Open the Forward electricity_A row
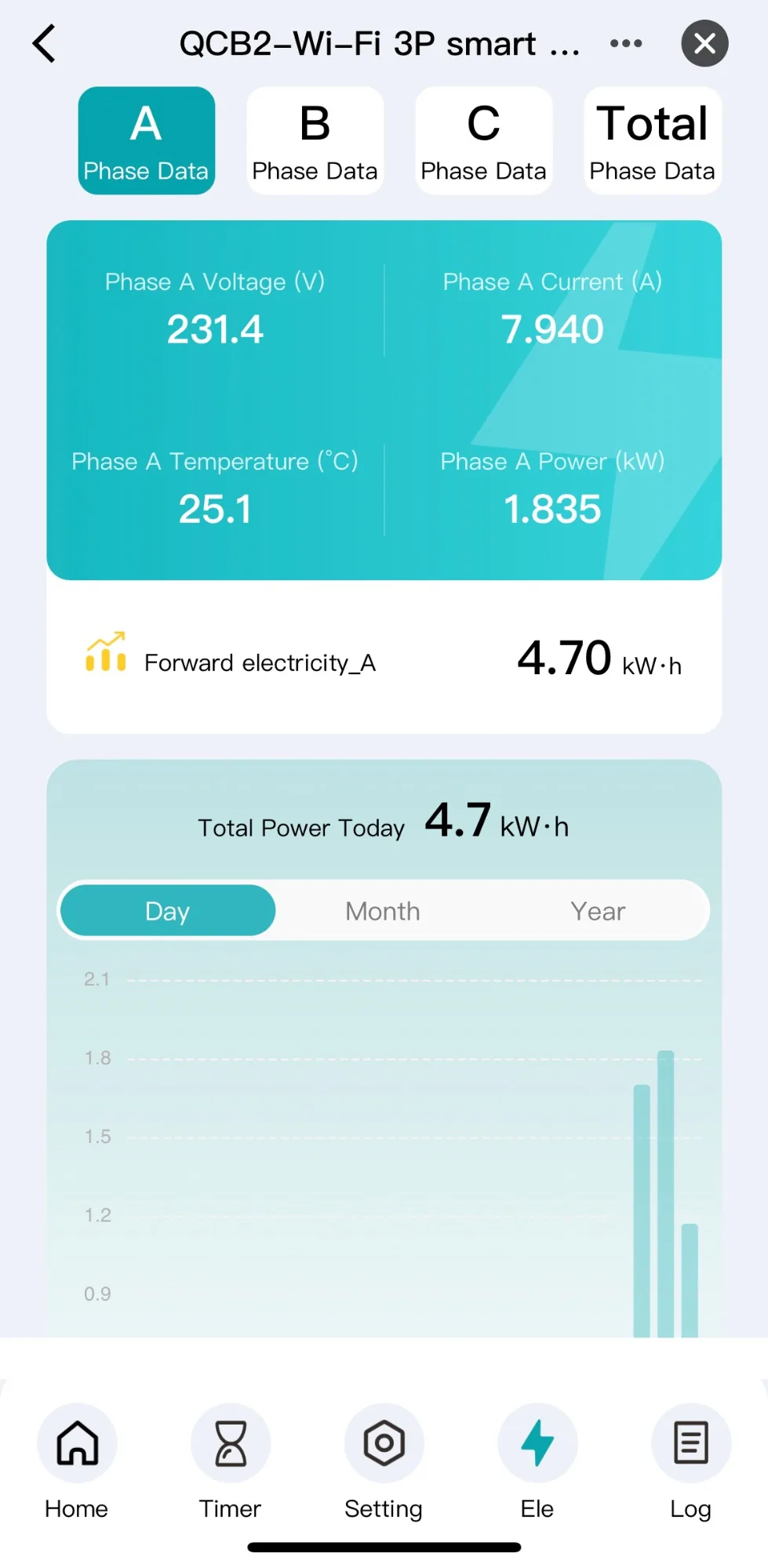 coord(384,659)
